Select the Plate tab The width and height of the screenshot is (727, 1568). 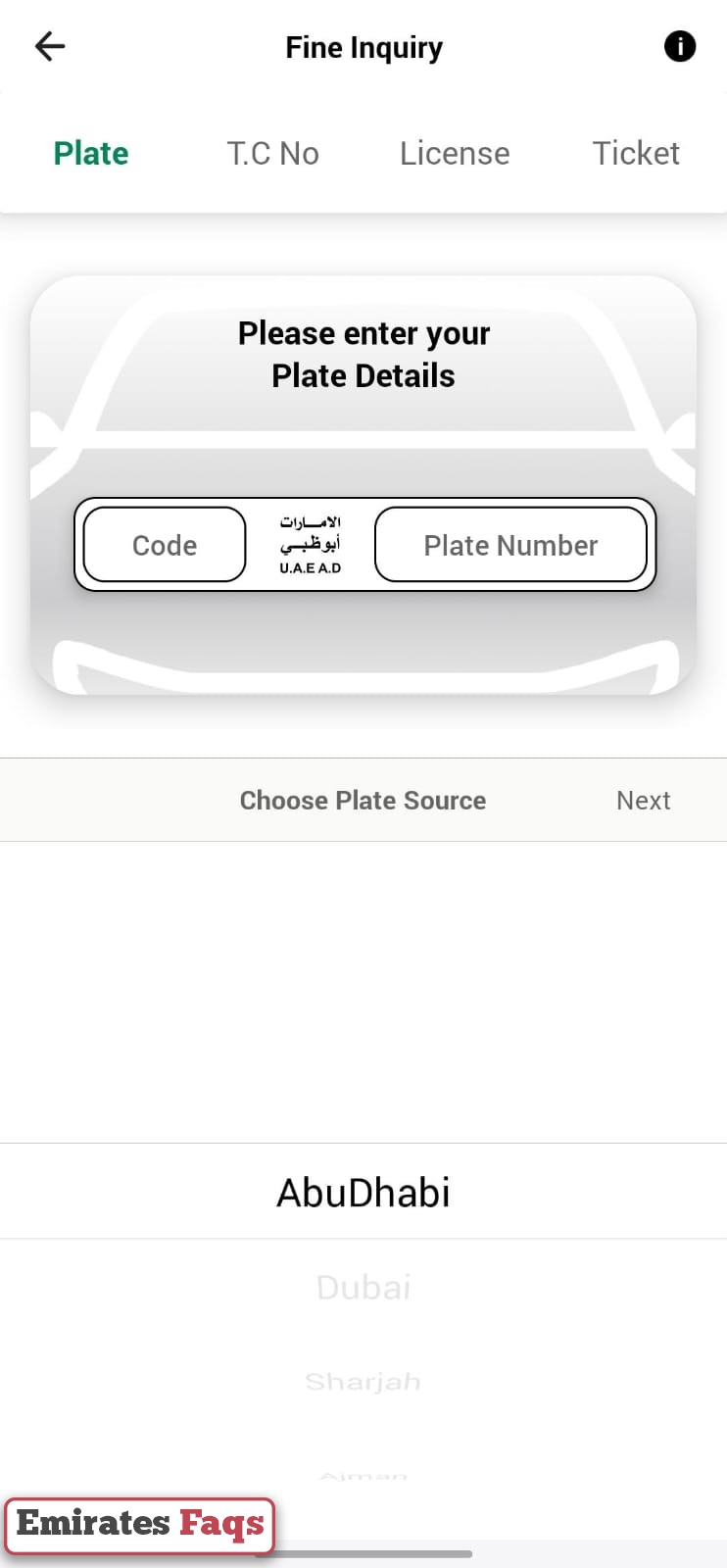[91, 153]
